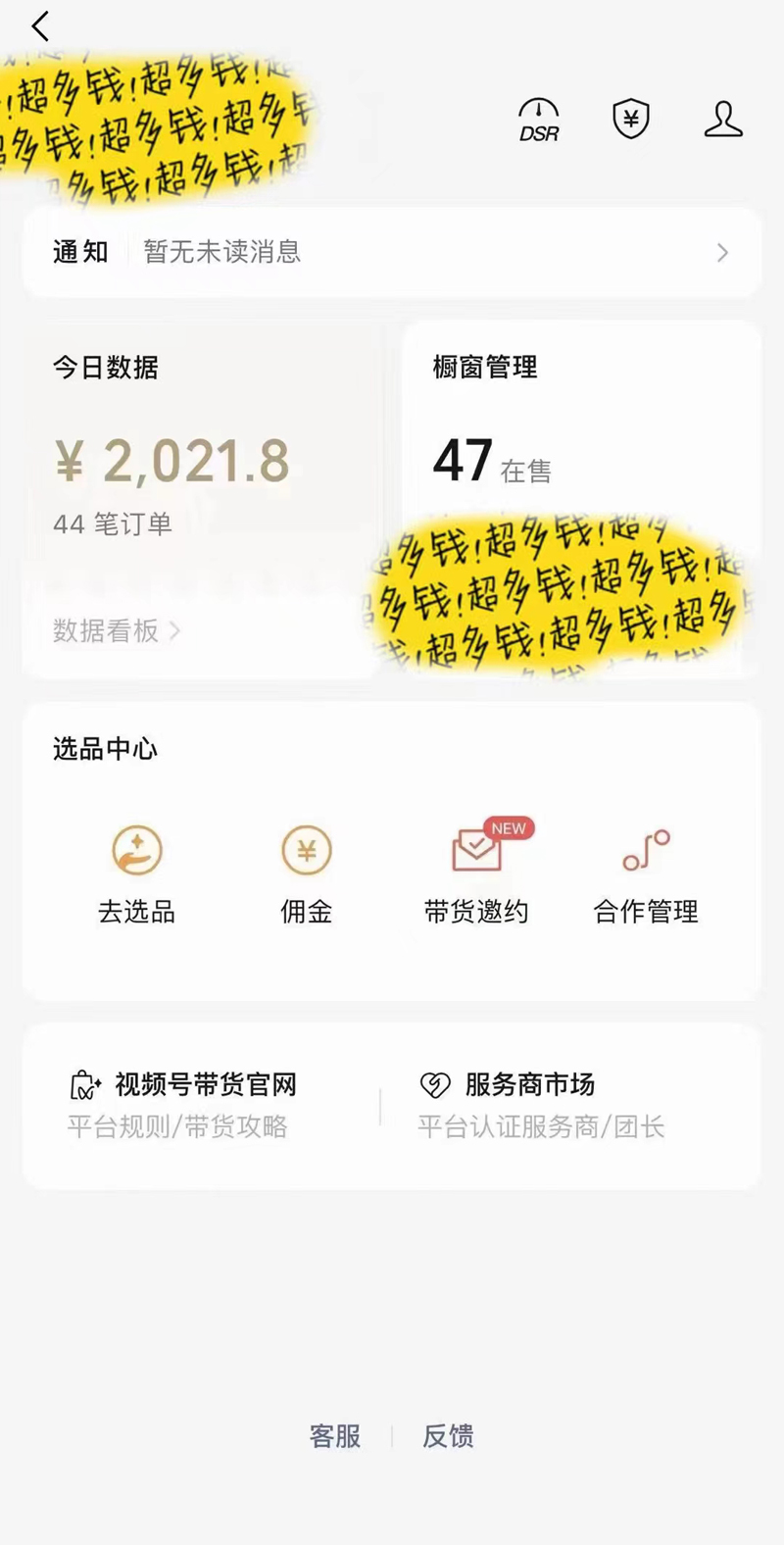Open the yen shield deposit icon
Viewport: 784px width, 1545px height.
(x=631, y=120)
